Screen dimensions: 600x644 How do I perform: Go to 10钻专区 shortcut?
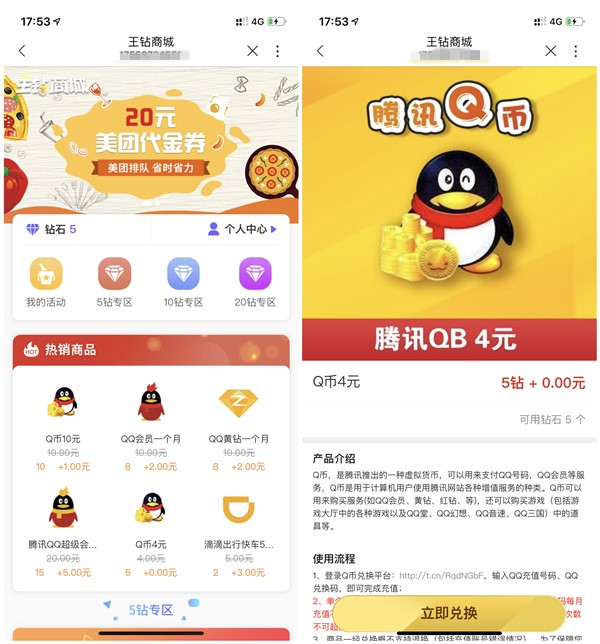coord(184,281)
